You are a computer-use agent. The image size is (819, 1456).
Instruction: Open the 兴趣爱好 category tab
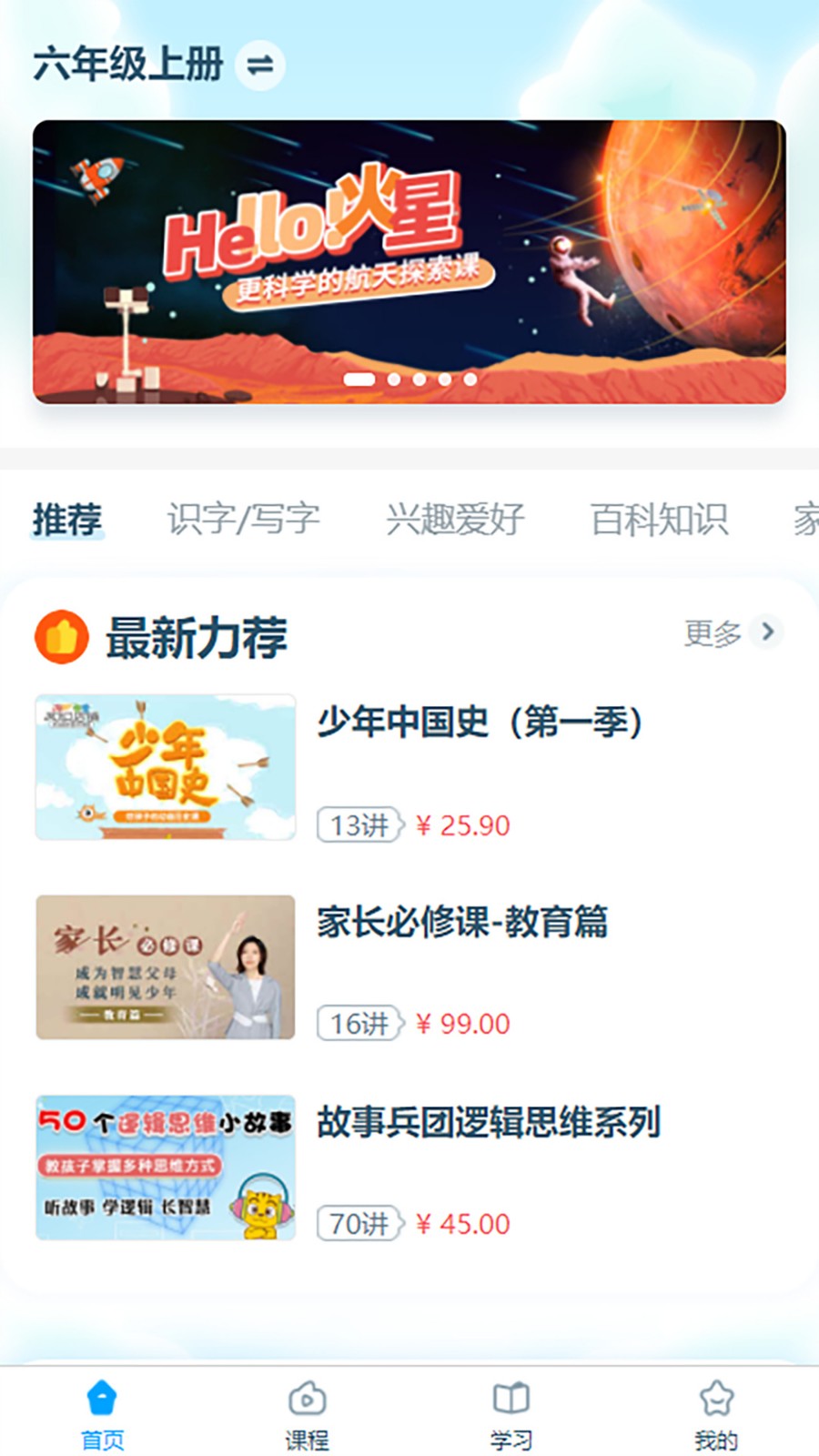(455, 521)
